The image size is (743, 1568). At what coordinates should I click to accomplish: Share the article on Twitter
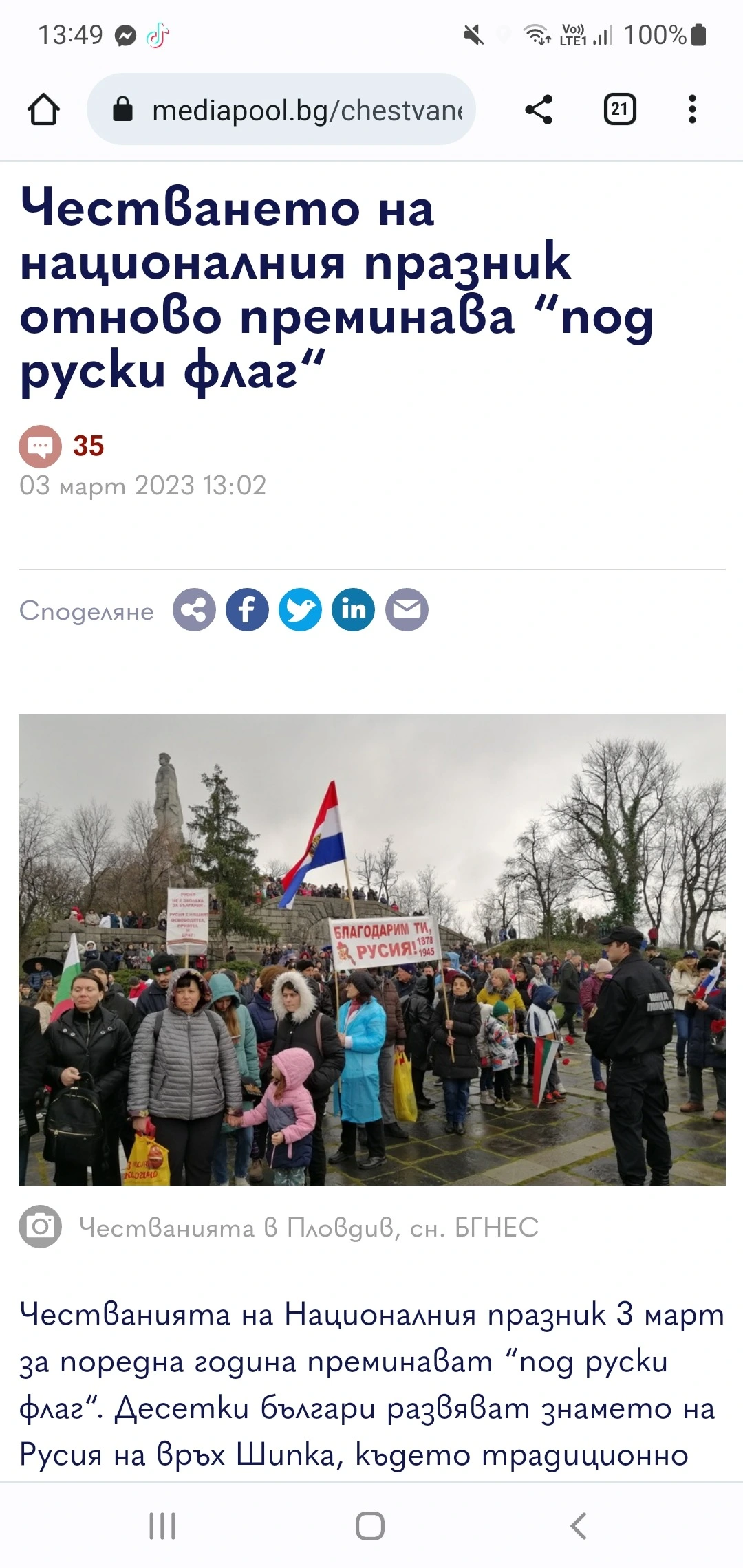coord(300,609)
